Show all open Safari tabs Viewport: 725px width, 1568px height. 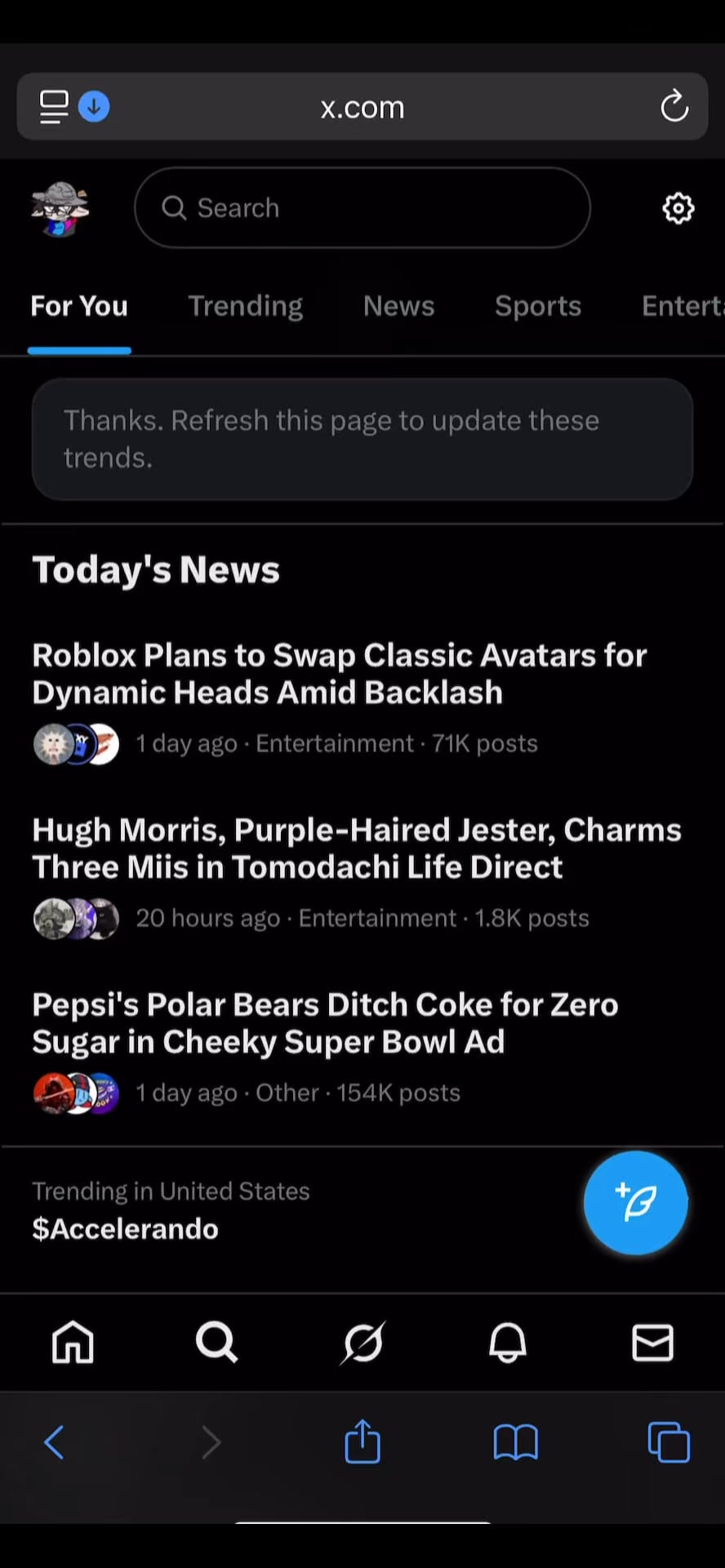668,1442
